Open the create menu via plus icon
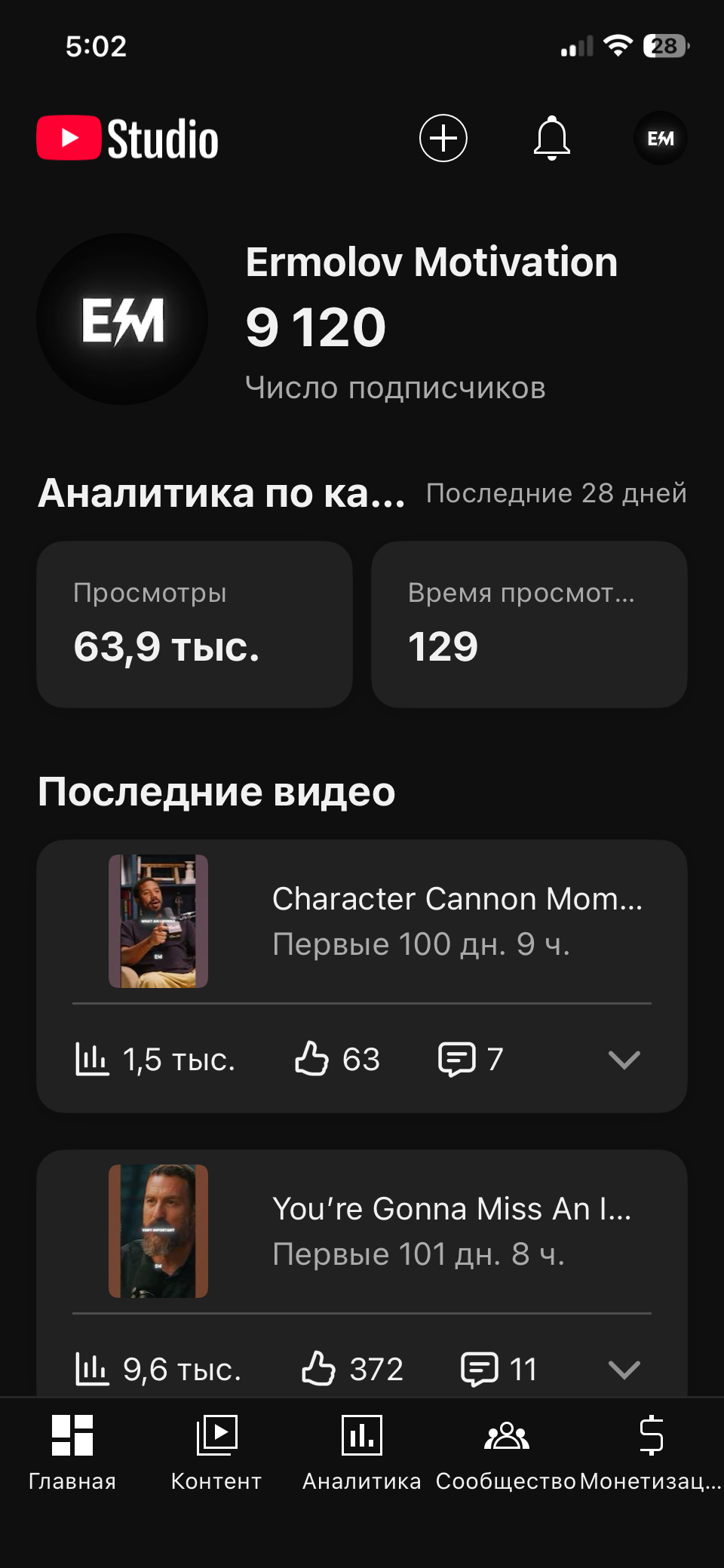The image size is (724, 1568). point(443,138)
